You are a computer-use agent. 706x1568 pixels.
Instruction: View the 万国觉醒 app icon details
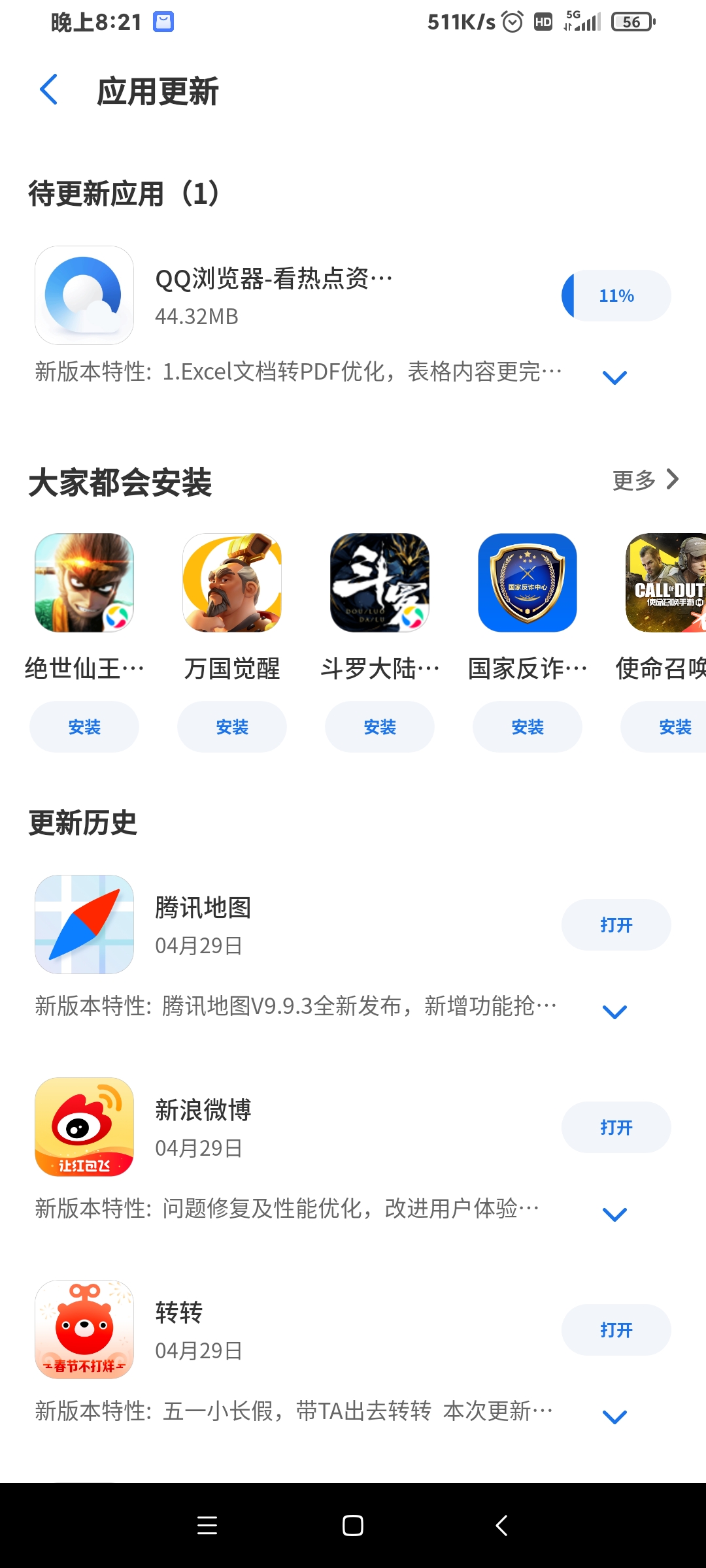pyautogui.click(x=232, y=583)
